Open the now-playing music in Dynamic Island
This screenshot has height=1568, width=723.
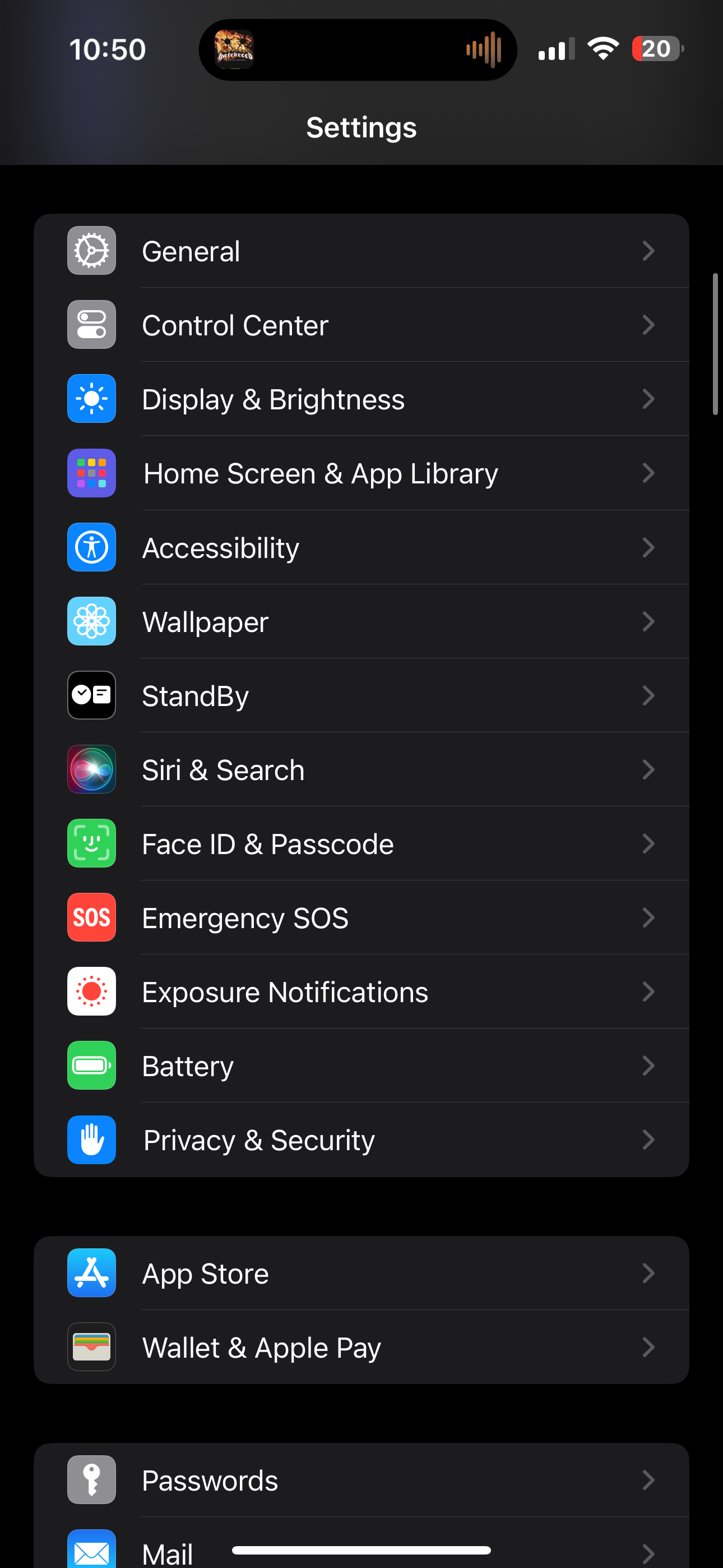coord(357,50)
